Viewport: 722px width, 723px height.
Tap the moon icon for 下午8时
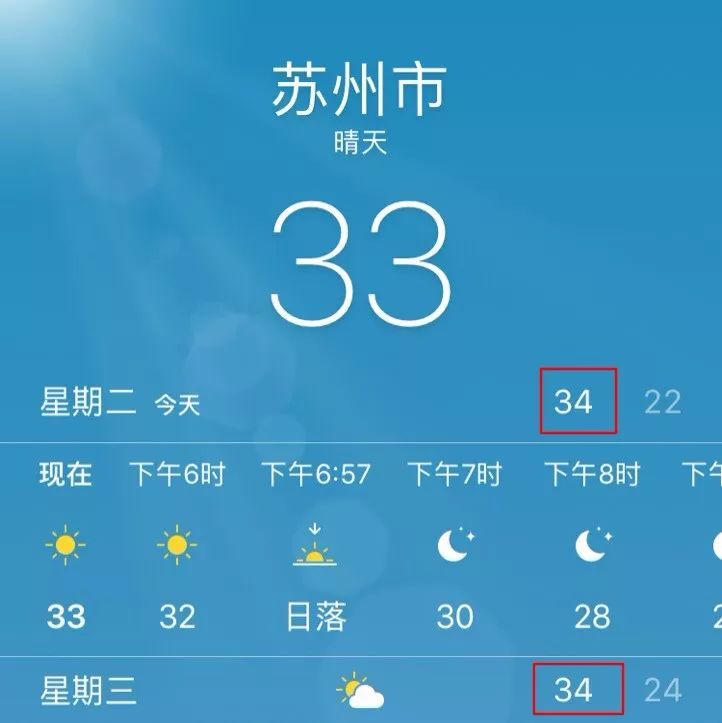592,544
